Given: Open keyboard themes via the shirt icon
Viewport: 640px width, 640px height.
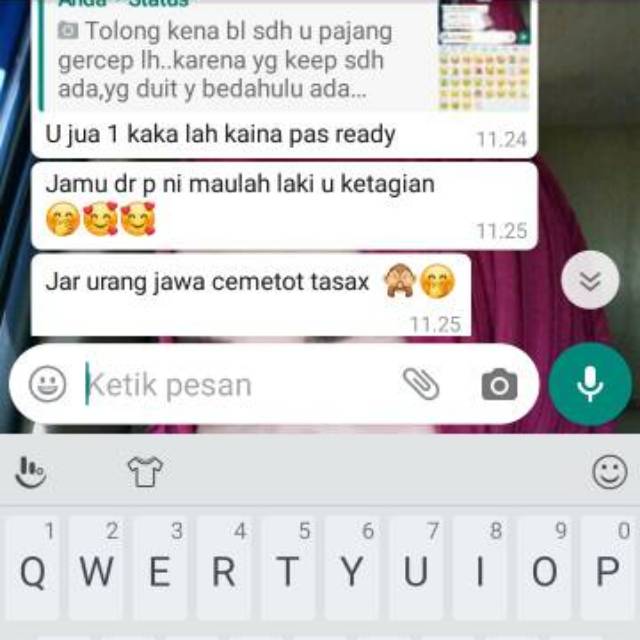Looking at the screenshot, I should click(x=146, y=471).
